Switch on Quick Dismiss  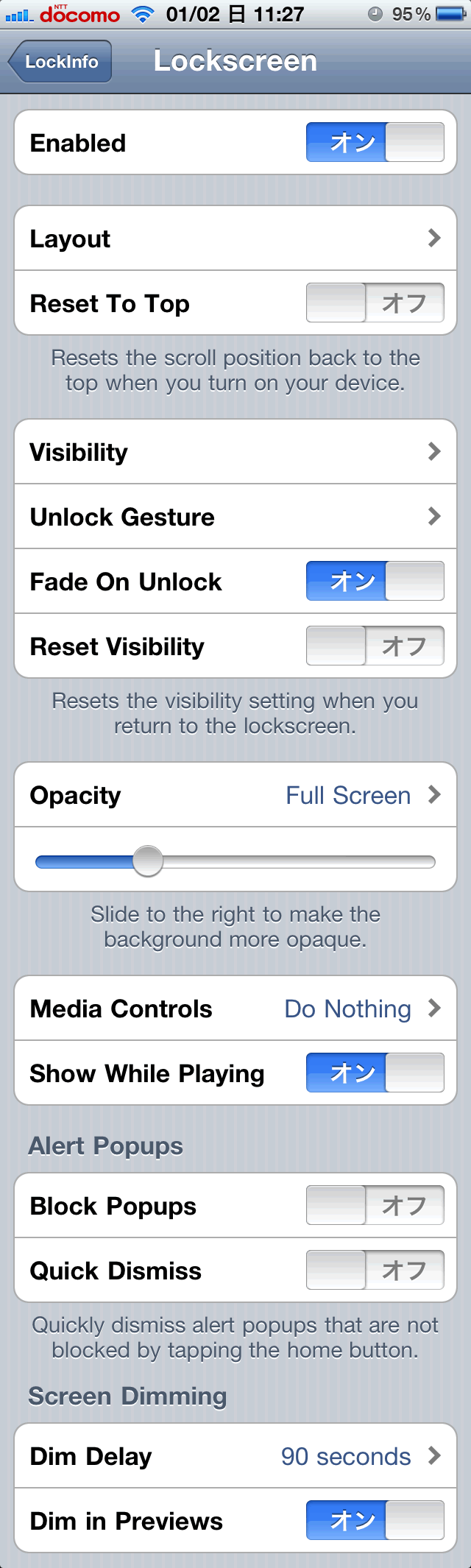tap(375, 1271)
